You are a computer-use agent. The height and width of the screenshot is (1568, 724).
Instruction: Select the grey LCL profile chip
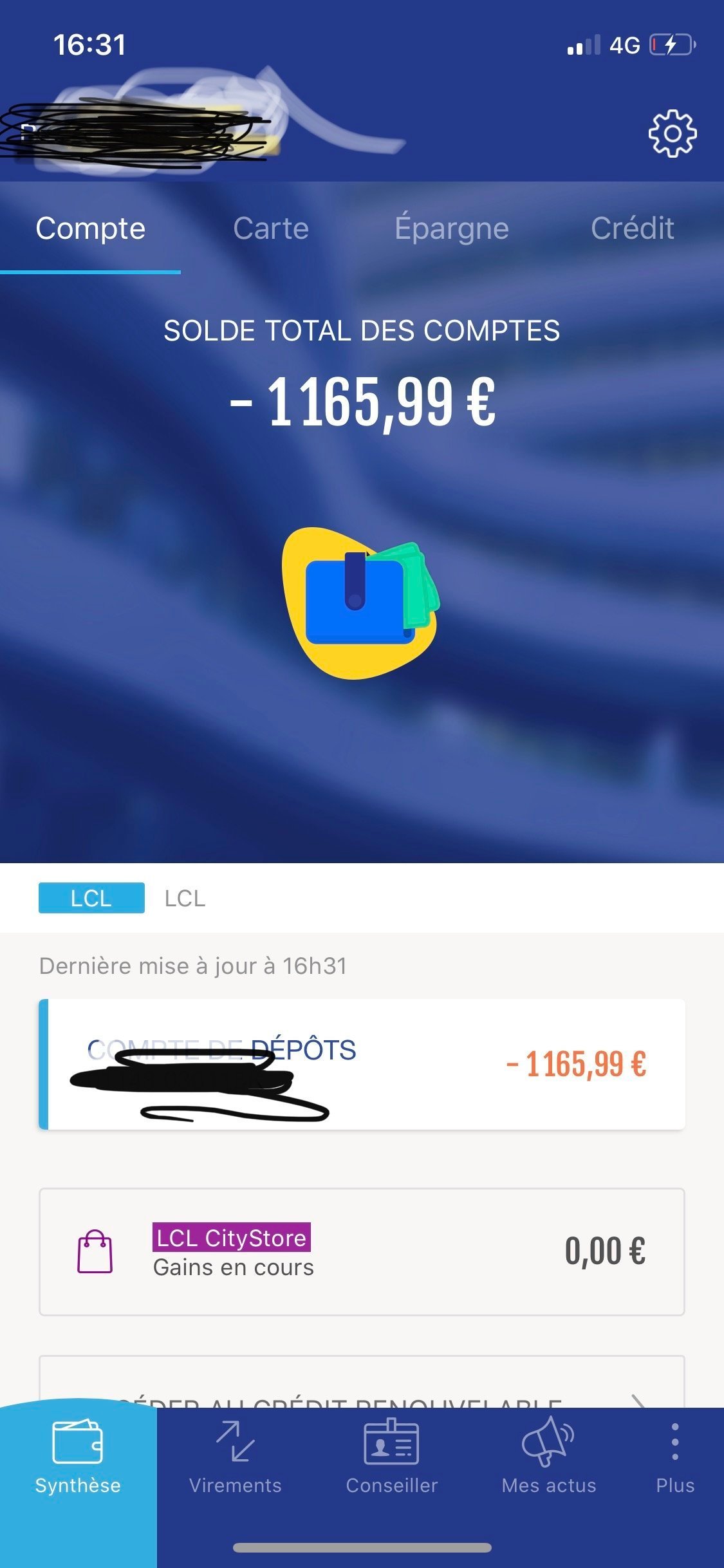tap(185, 898)
